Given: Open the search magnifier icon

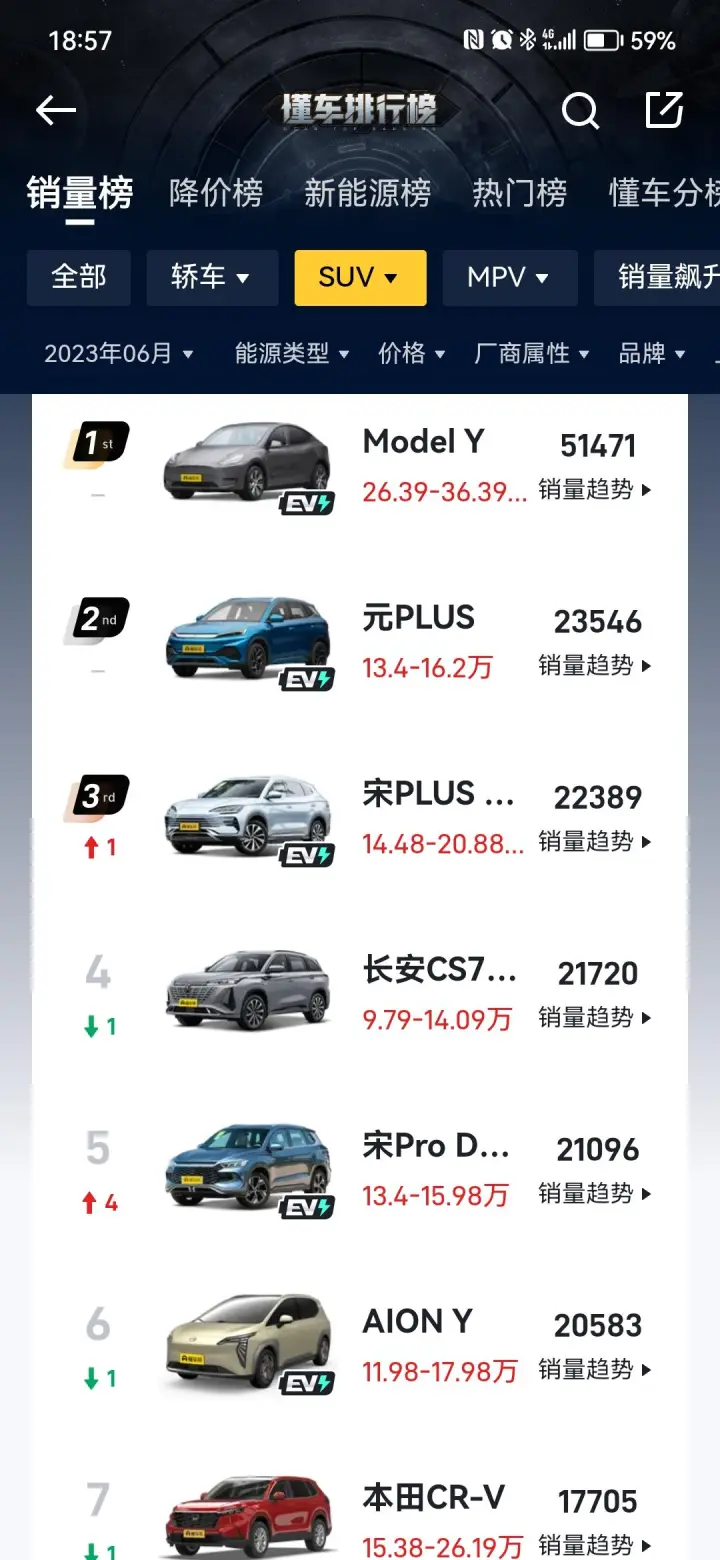Looking at the screenshot, I should pyautogui.click(x=579, y=110).
